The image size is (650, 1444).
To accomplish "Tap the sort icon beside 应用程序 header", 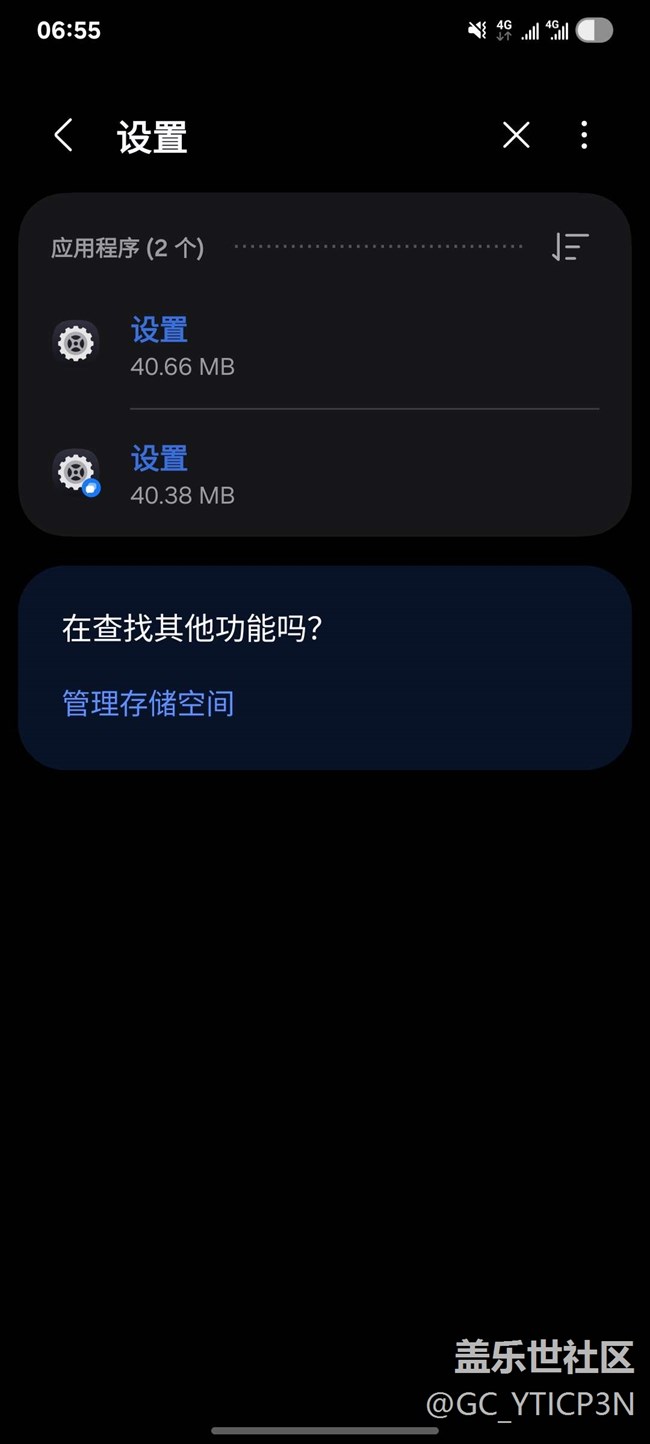I will [x=570, y=246].
